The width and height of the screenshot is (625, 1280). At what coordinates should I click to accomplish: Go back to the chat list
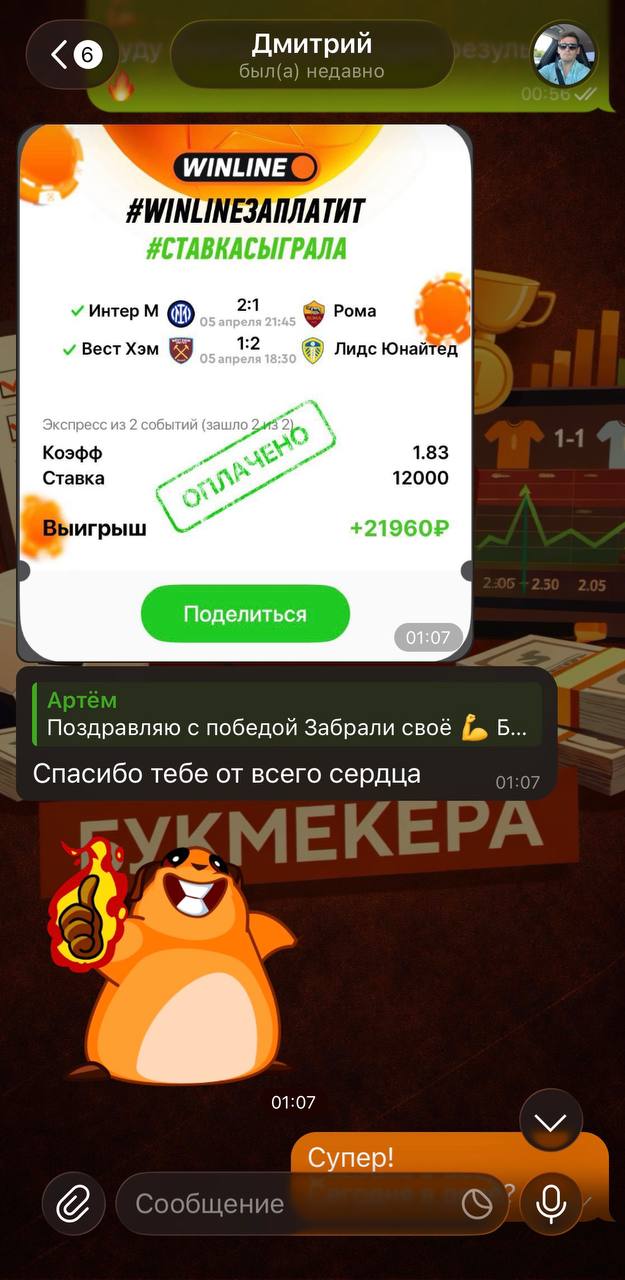(72, 54)
